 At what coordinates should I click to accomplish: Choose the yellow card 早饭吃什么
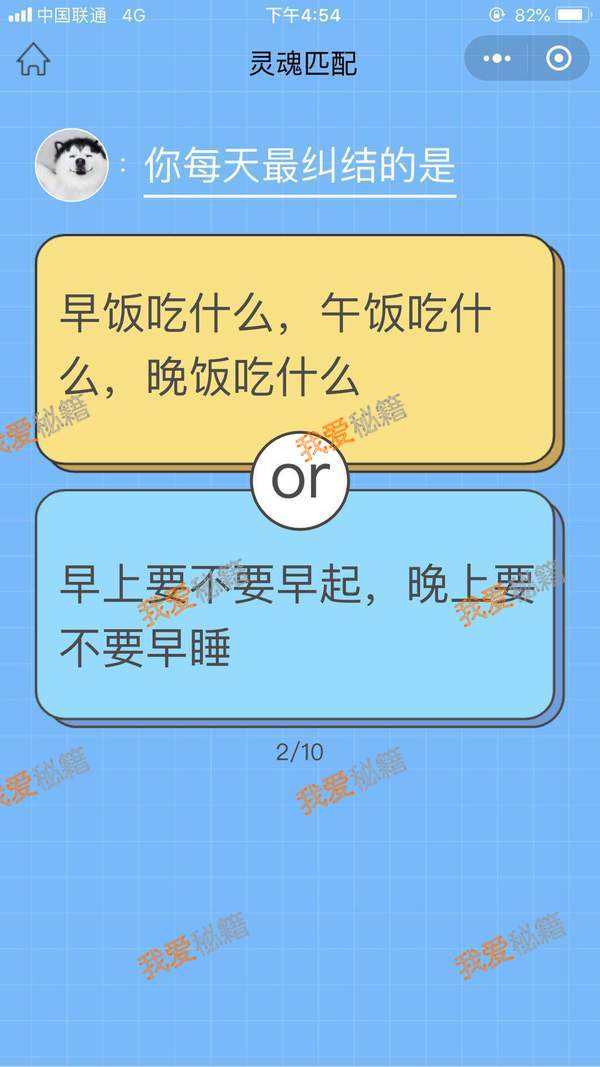click(x=295, y=345)
